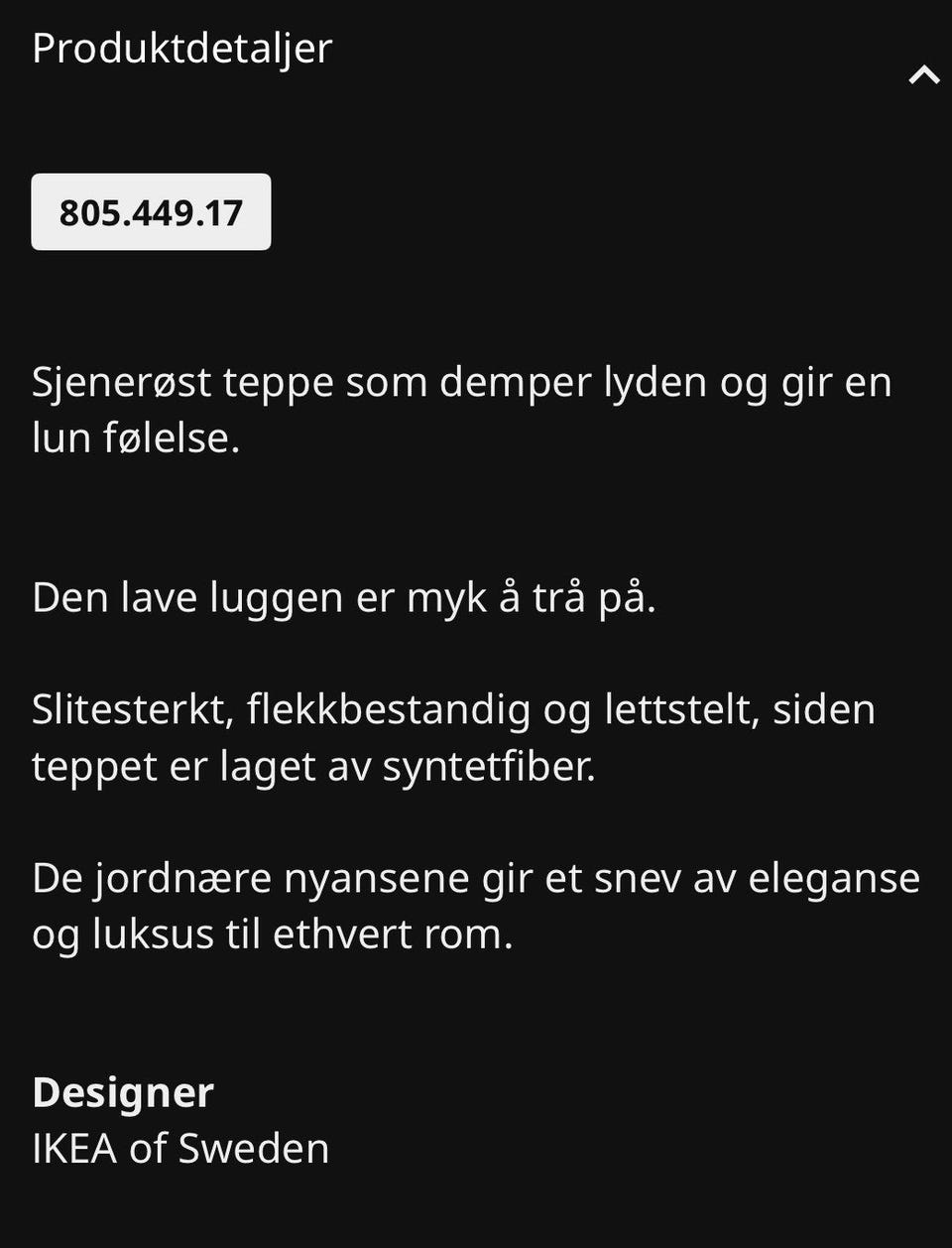This screenshot has height=1248, width=952.
Task: Select the article number 805.449.17 badge
Action: click(x=150, y=210)
